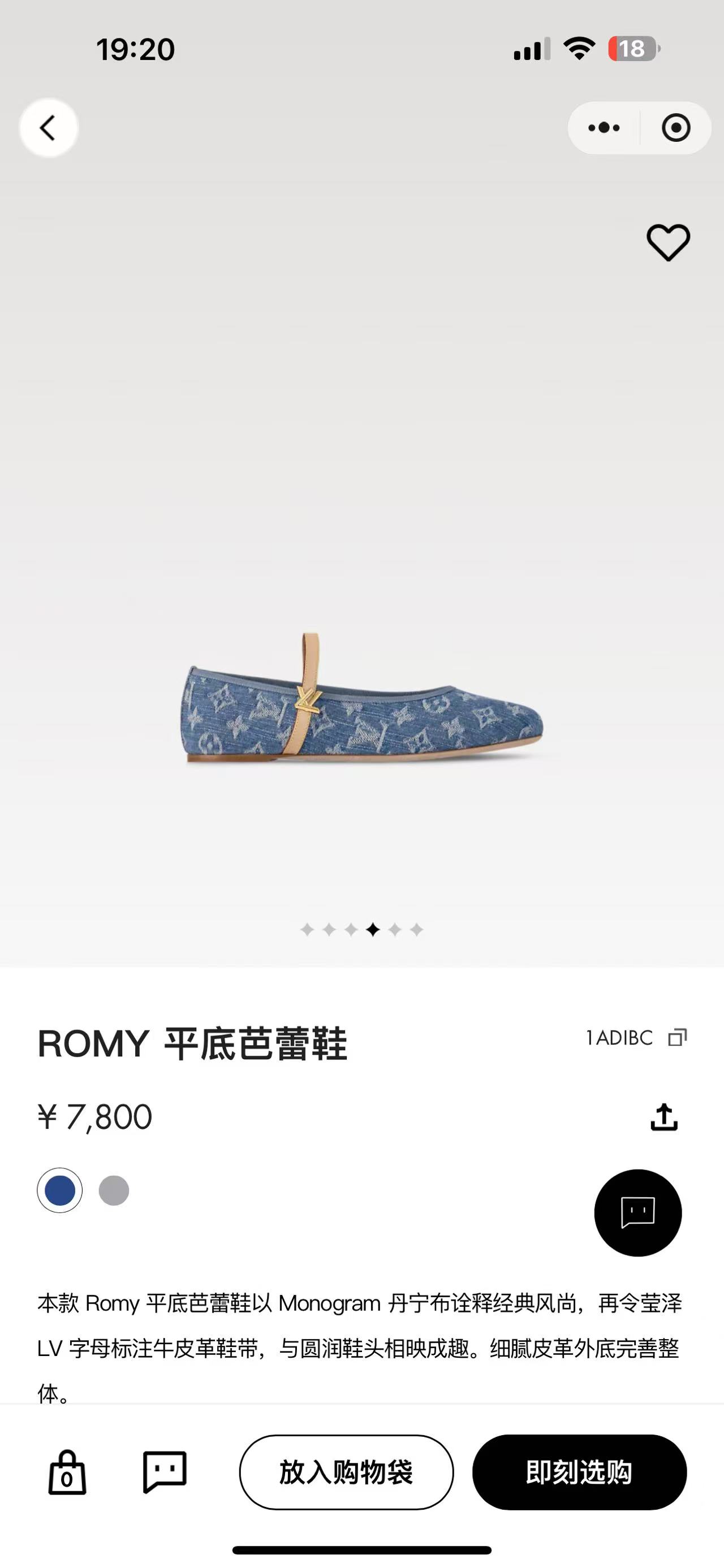View the shopping bag

(67, 1472)
